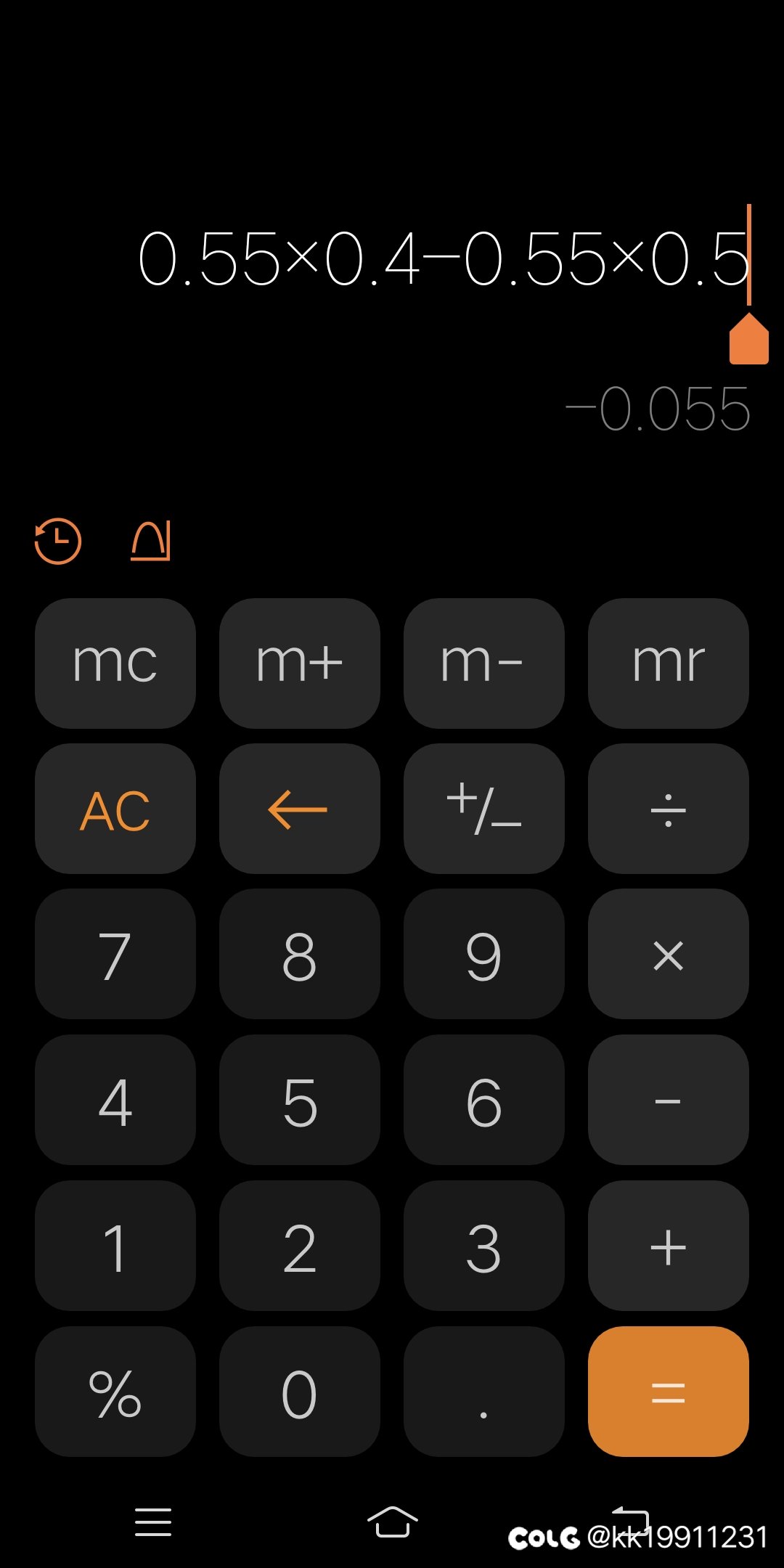Select the division operator
The height and width of the screenshot is (1568, 784).
[669, 809]
